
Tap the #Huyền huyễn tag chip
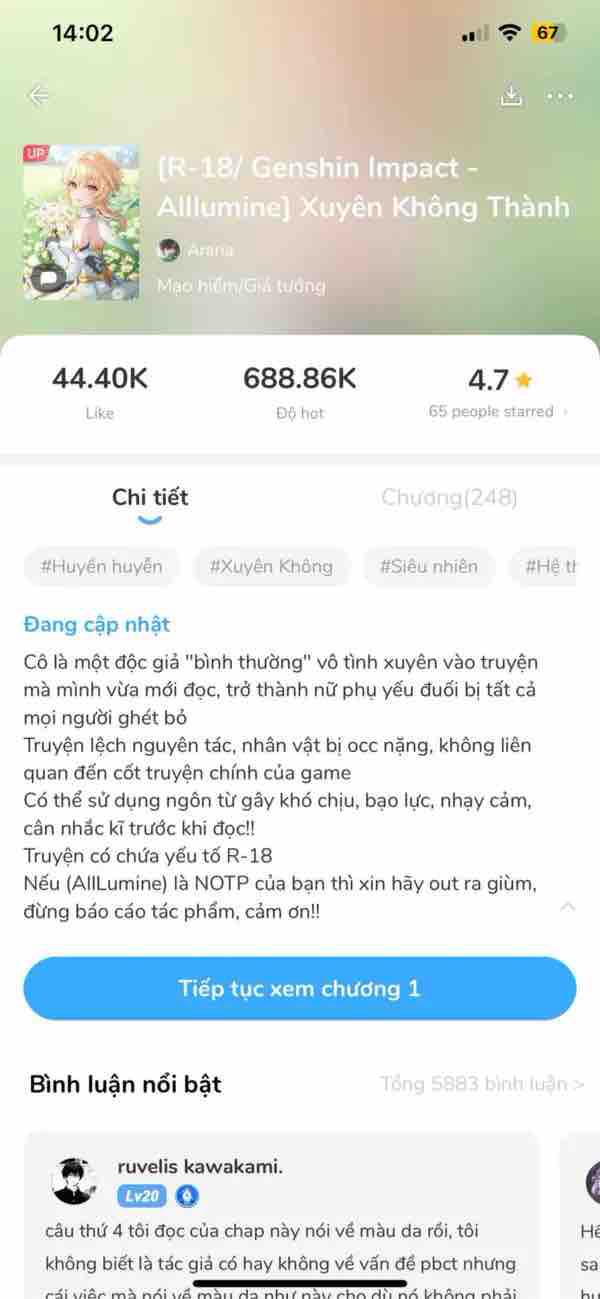click(101, 566)
